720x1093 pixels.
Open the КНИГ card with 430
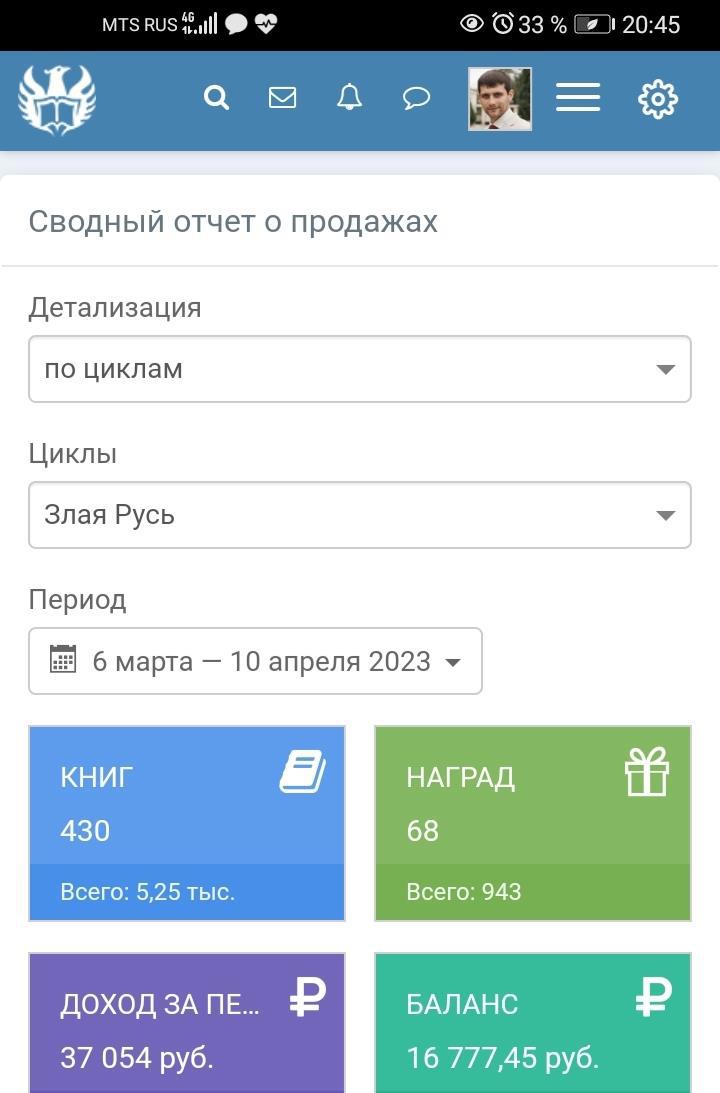tap(187, 822)
